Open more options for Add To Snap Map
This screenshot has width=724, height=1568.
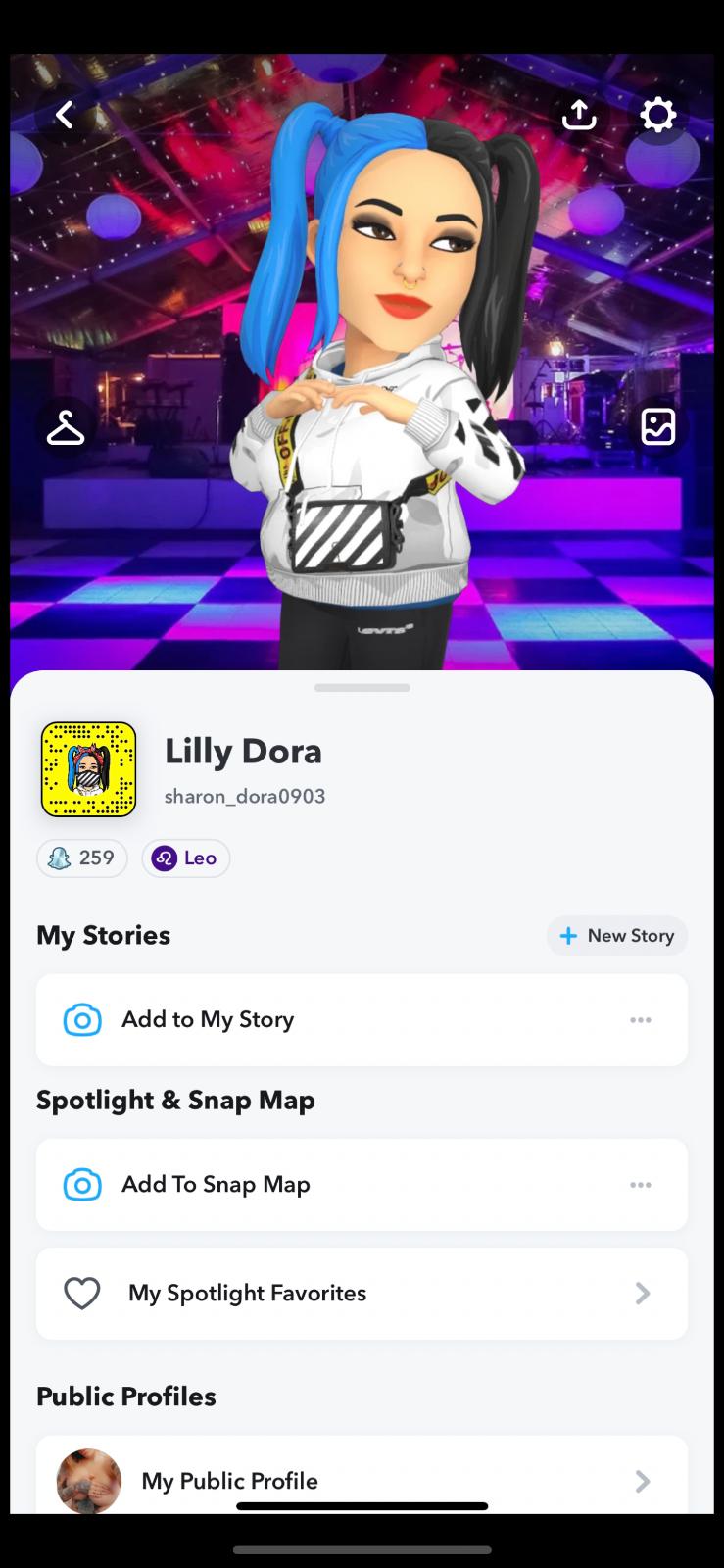(641, 1185)
